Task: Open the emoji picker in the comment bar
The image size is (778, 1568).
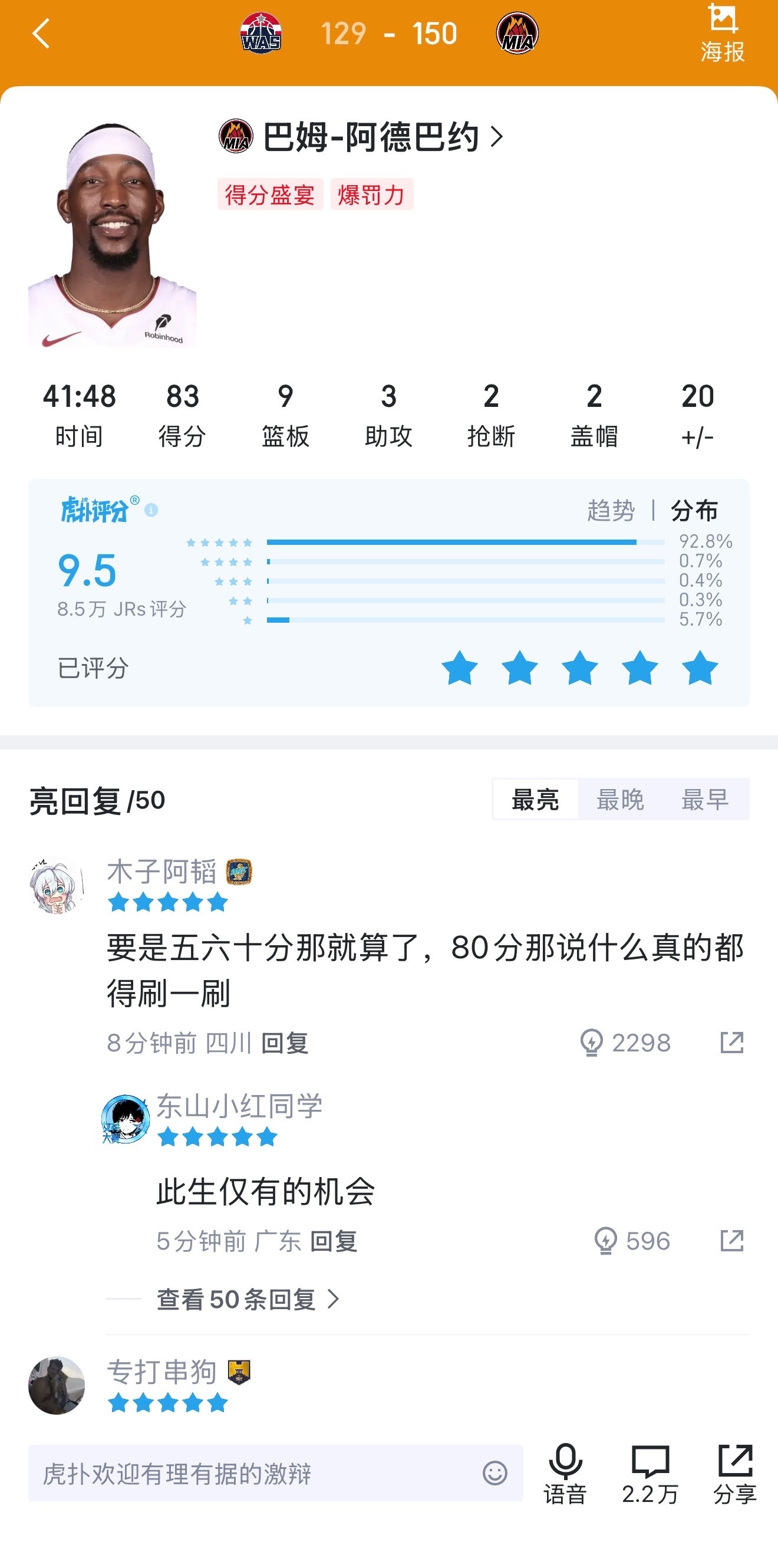Action: coord(494,1472)
